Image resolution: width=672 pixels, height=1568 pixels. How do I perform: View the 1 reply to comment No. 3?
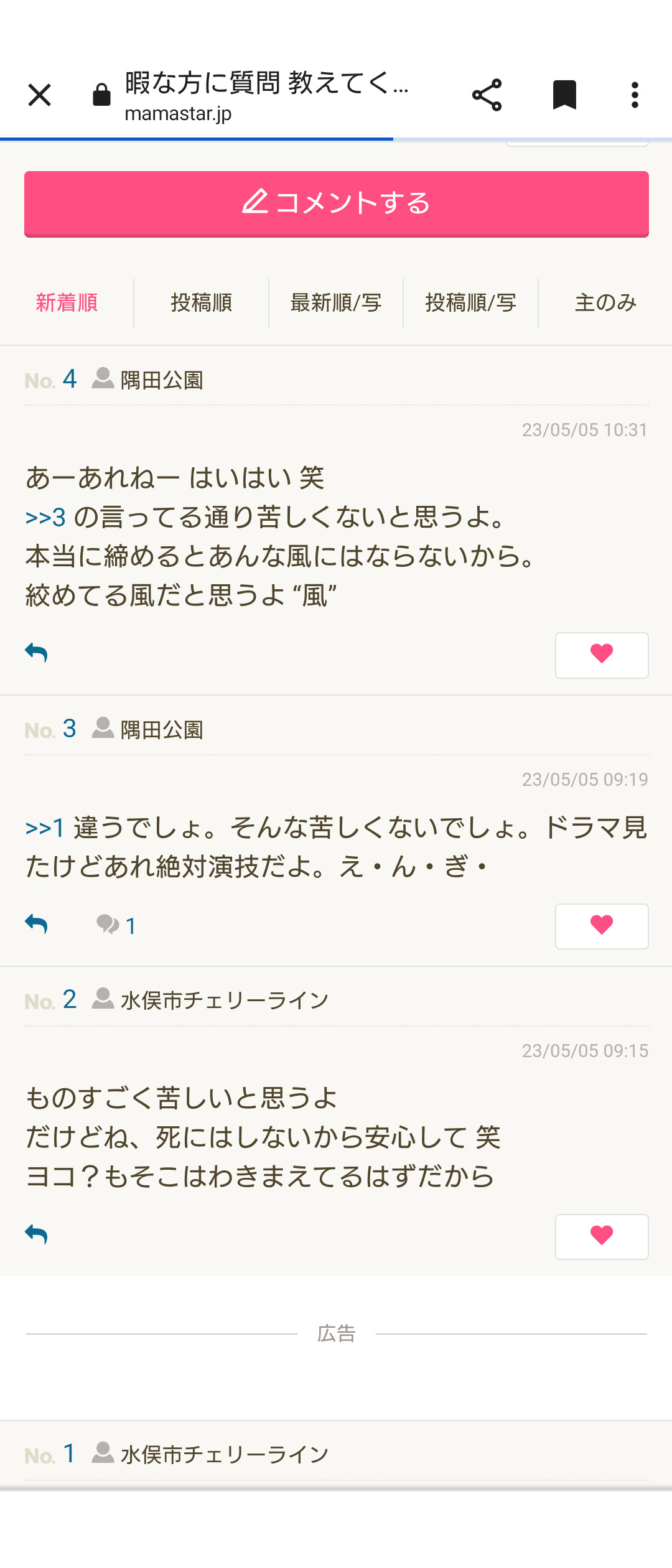[116, 925]
